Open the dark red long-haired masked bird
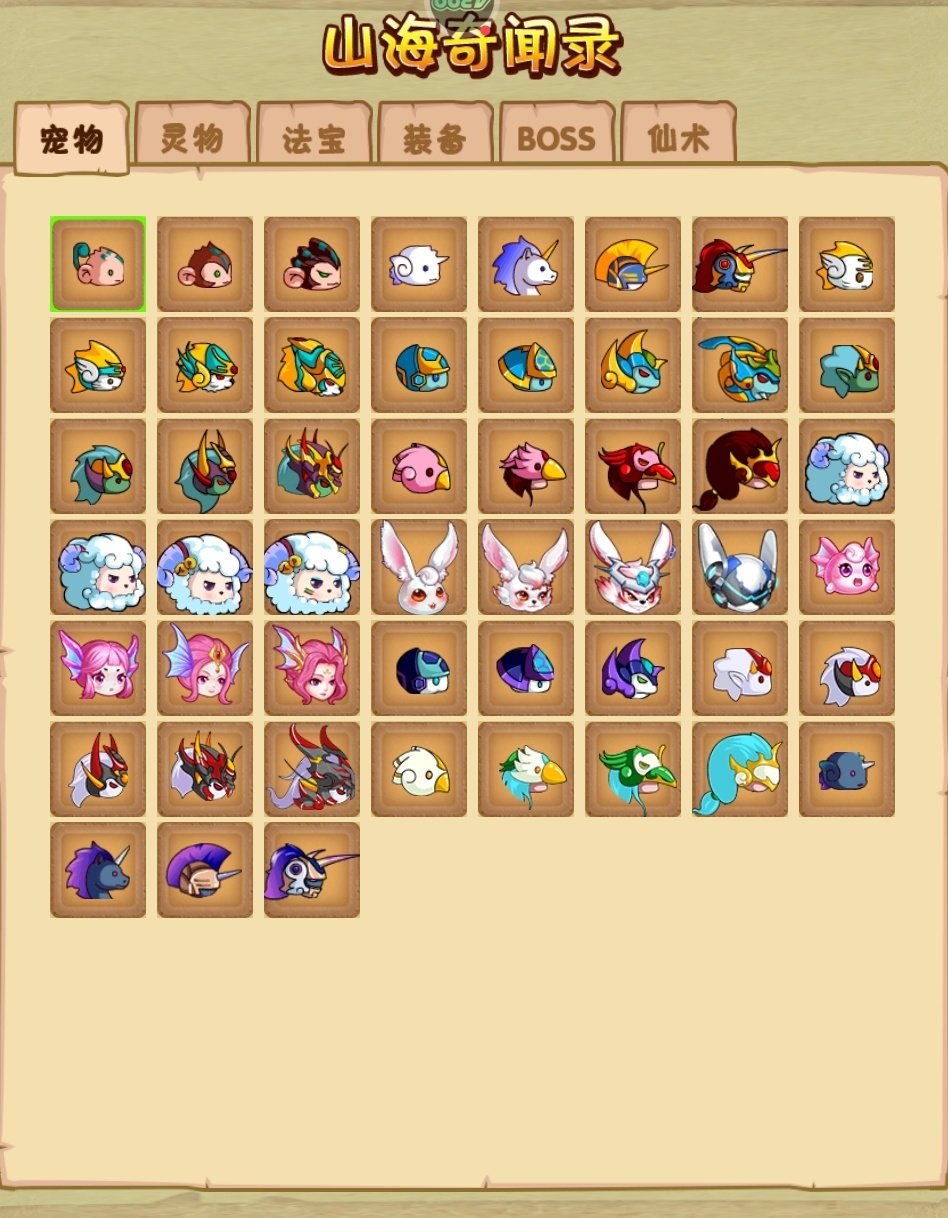The image size is (948, 1218). click(740, 466)
